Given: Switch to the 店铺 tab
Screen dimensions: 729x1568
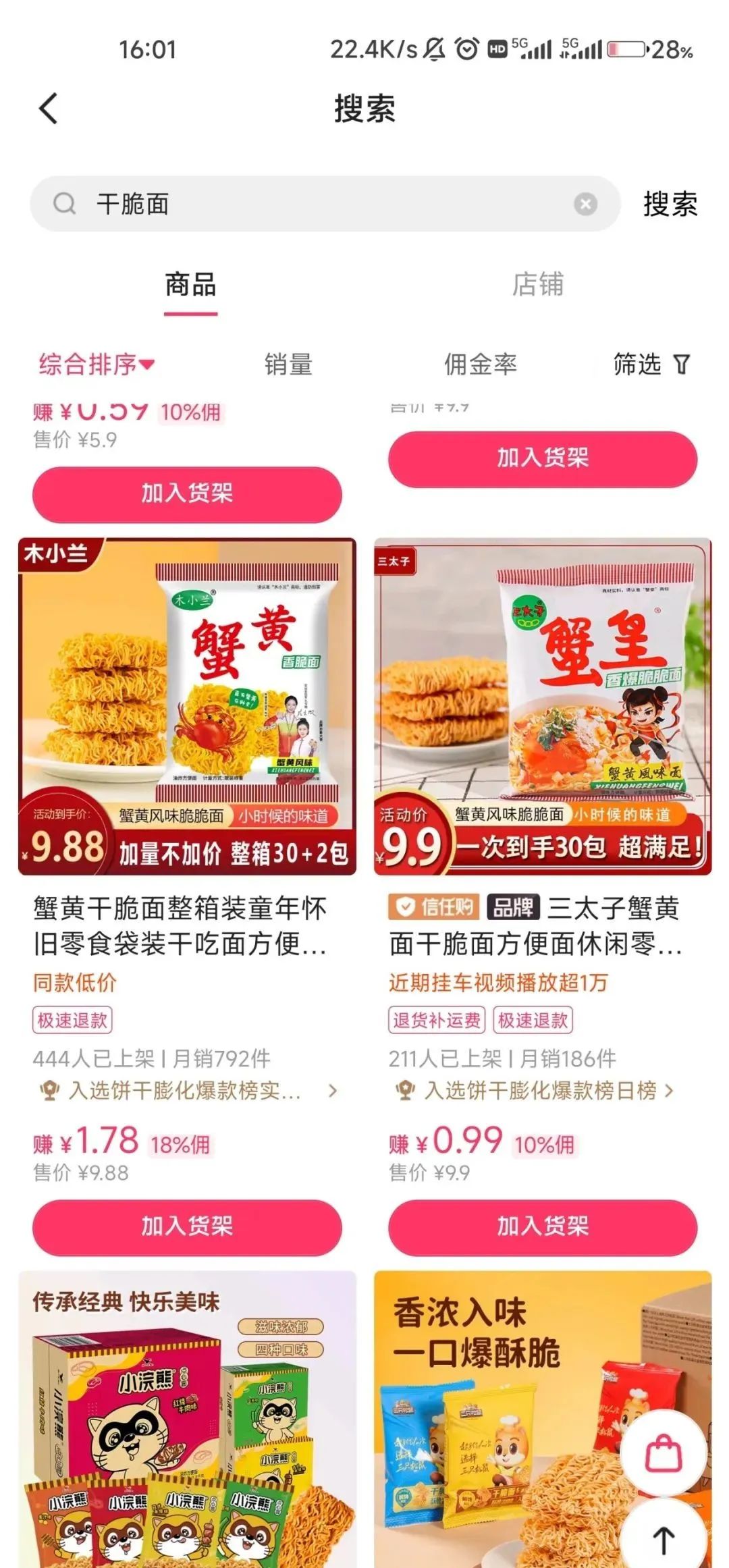Looking at the screenshot, I should pos(537,284).
